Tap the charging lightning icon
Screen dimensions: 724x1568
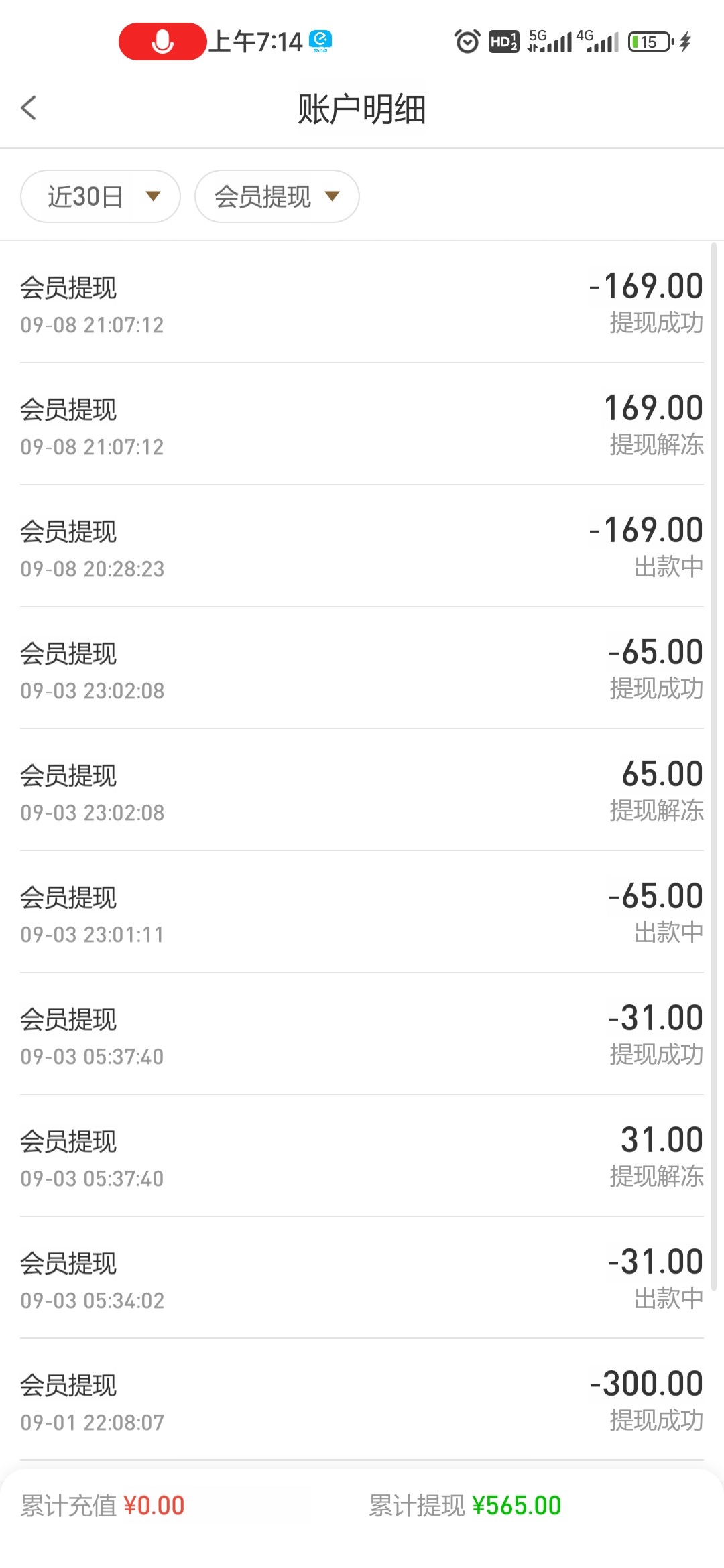[x=685, y=42]
